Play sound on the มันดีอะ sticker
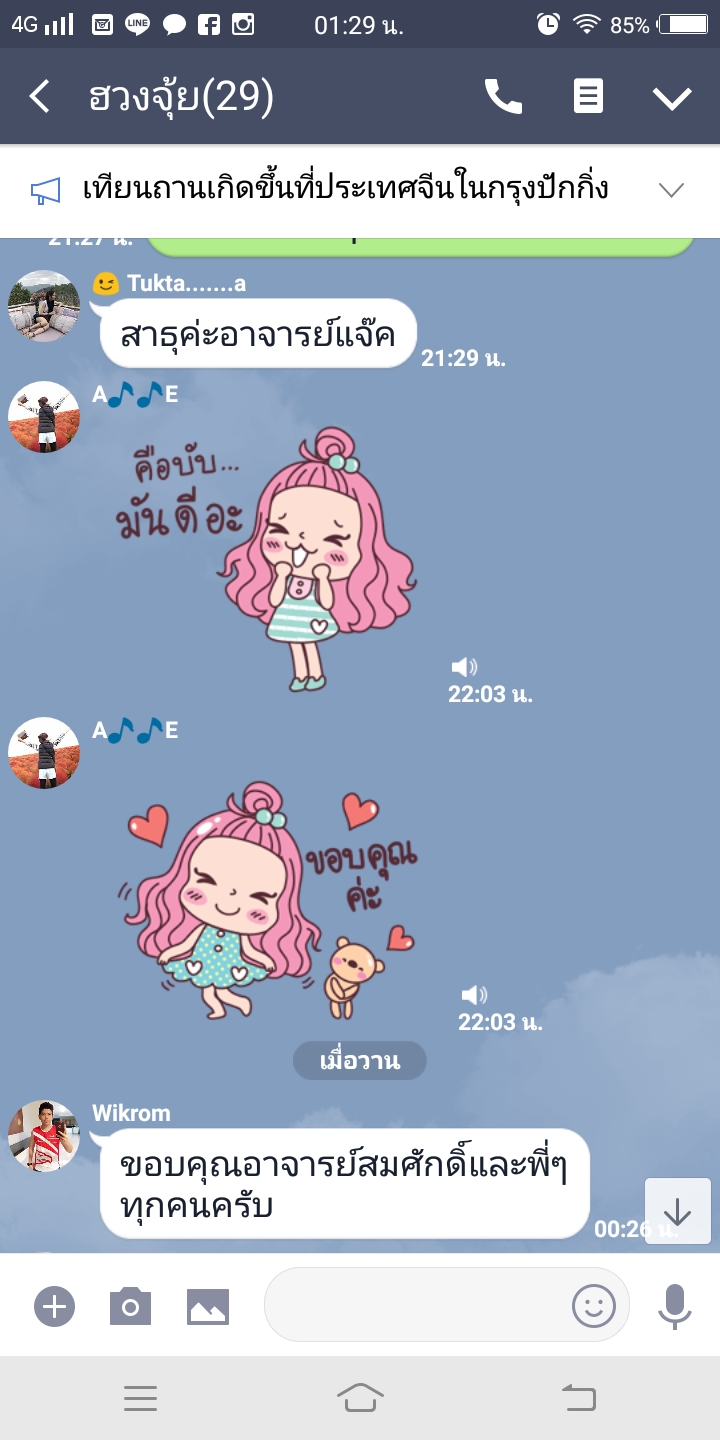This screenshot has height=1440, width=720. pyautogui.click(x=464, y=667)
